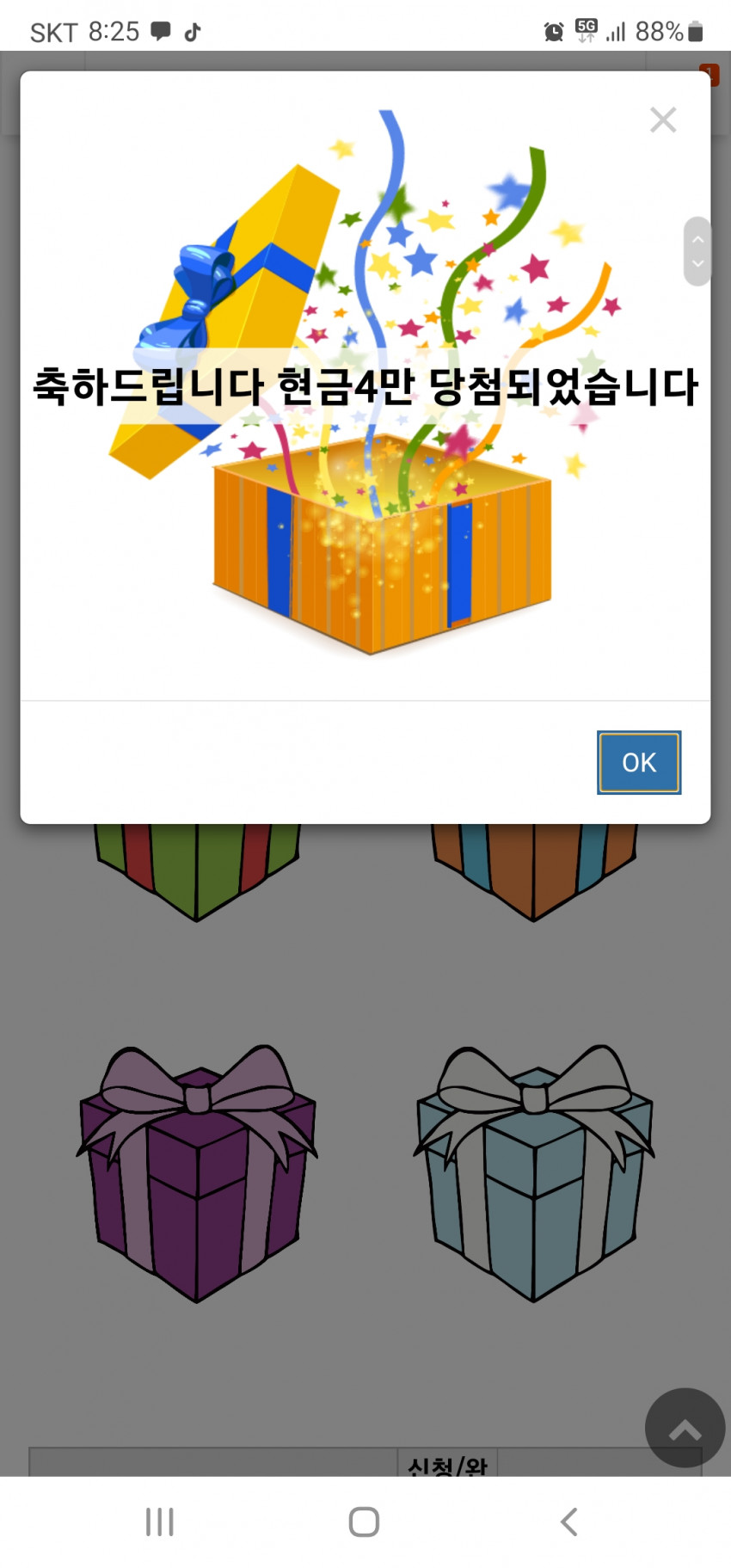The height and width of the screenshot is (1568, 731).
Task: Open recent apps
Action: pyautogui.click(x=160, y=1522)
